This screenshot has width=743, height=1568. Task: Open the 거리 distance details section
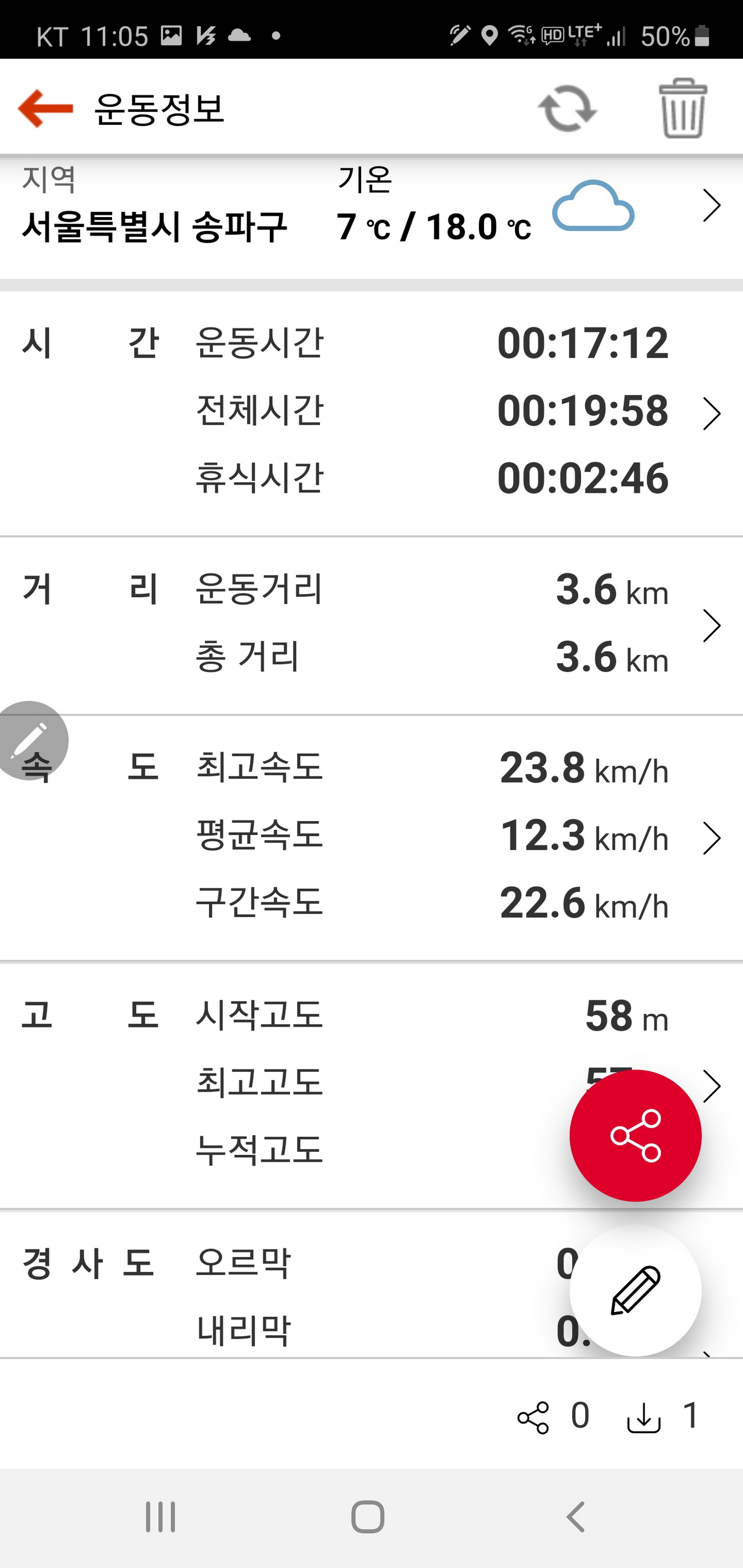pos(371,626)
